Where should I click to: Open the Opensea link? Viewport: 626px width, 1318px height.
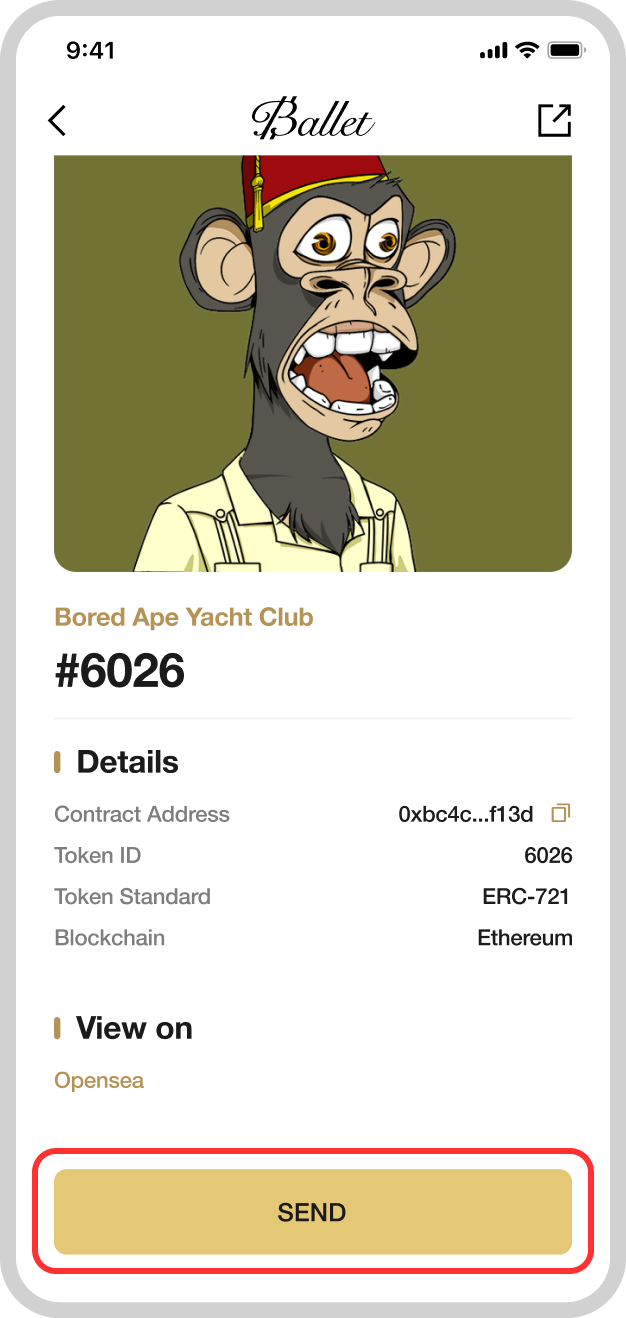pyautogui.click(x=99, y=1080)
